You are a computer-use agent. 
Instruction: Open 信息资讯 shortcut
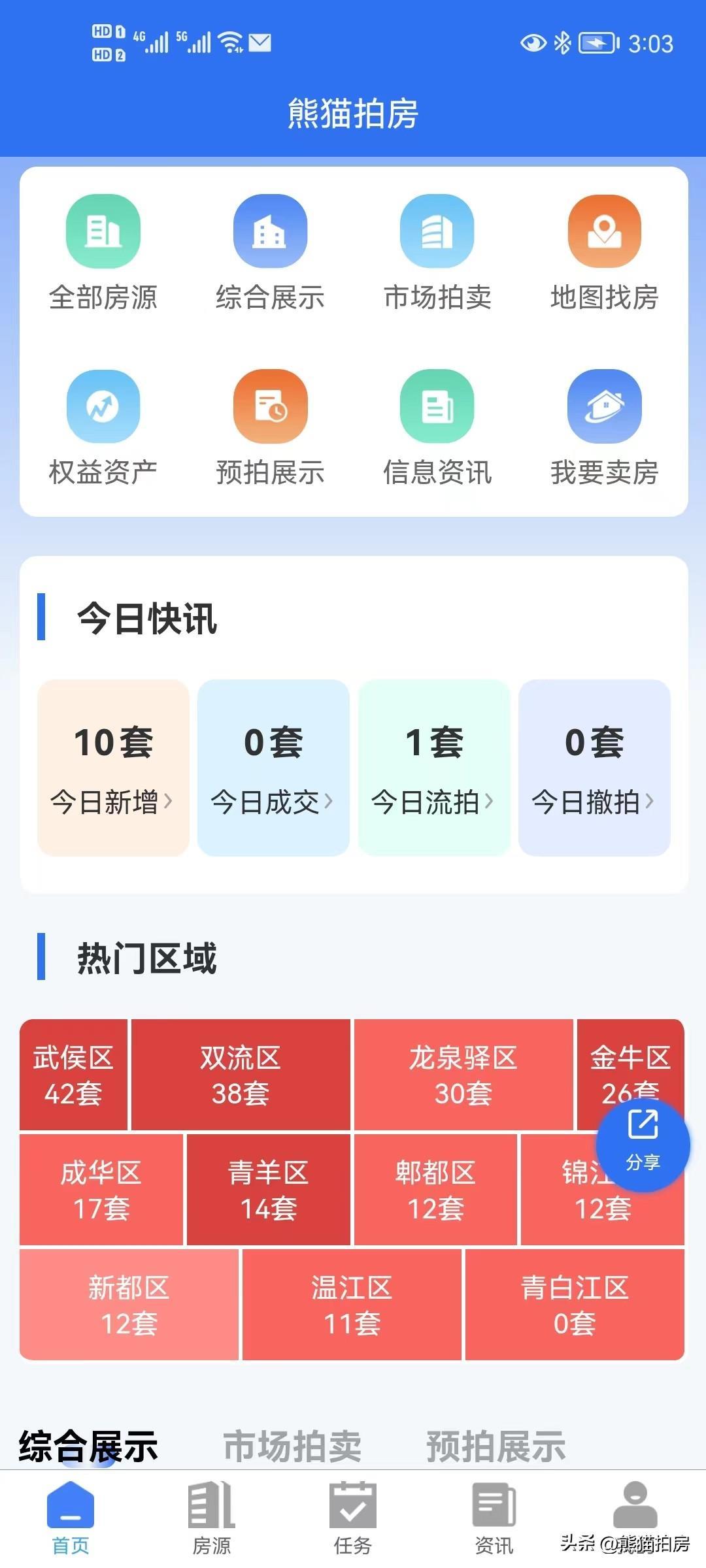tap(437, 427)
